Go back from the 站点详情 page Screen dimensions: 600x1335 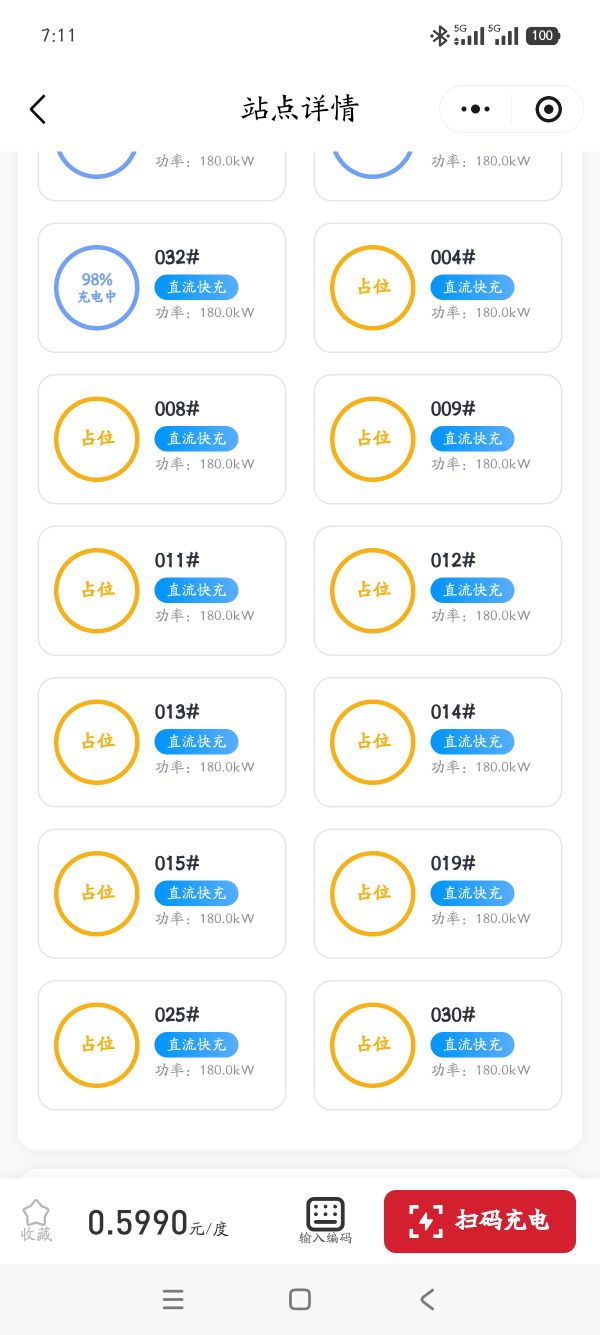click(38, 109)
